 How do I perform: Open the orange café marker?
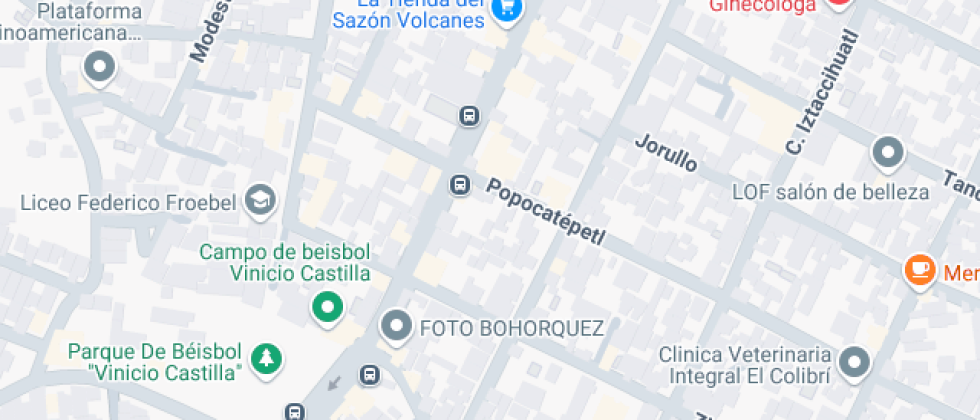[x=919, y=269]
